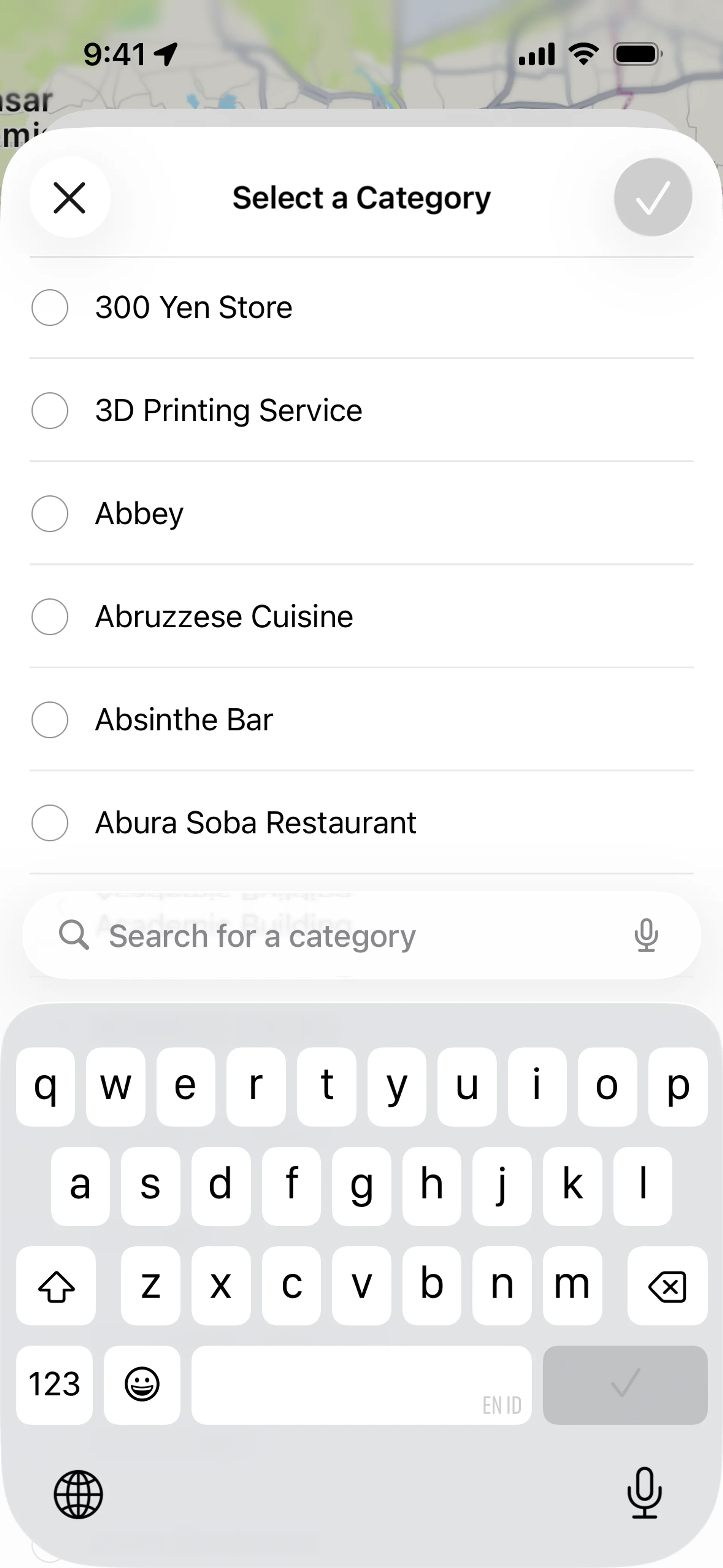The width and height of the screenshot is (723, 1568).
Task: Select the 300 Yen Store category
Action: (50, 307)
